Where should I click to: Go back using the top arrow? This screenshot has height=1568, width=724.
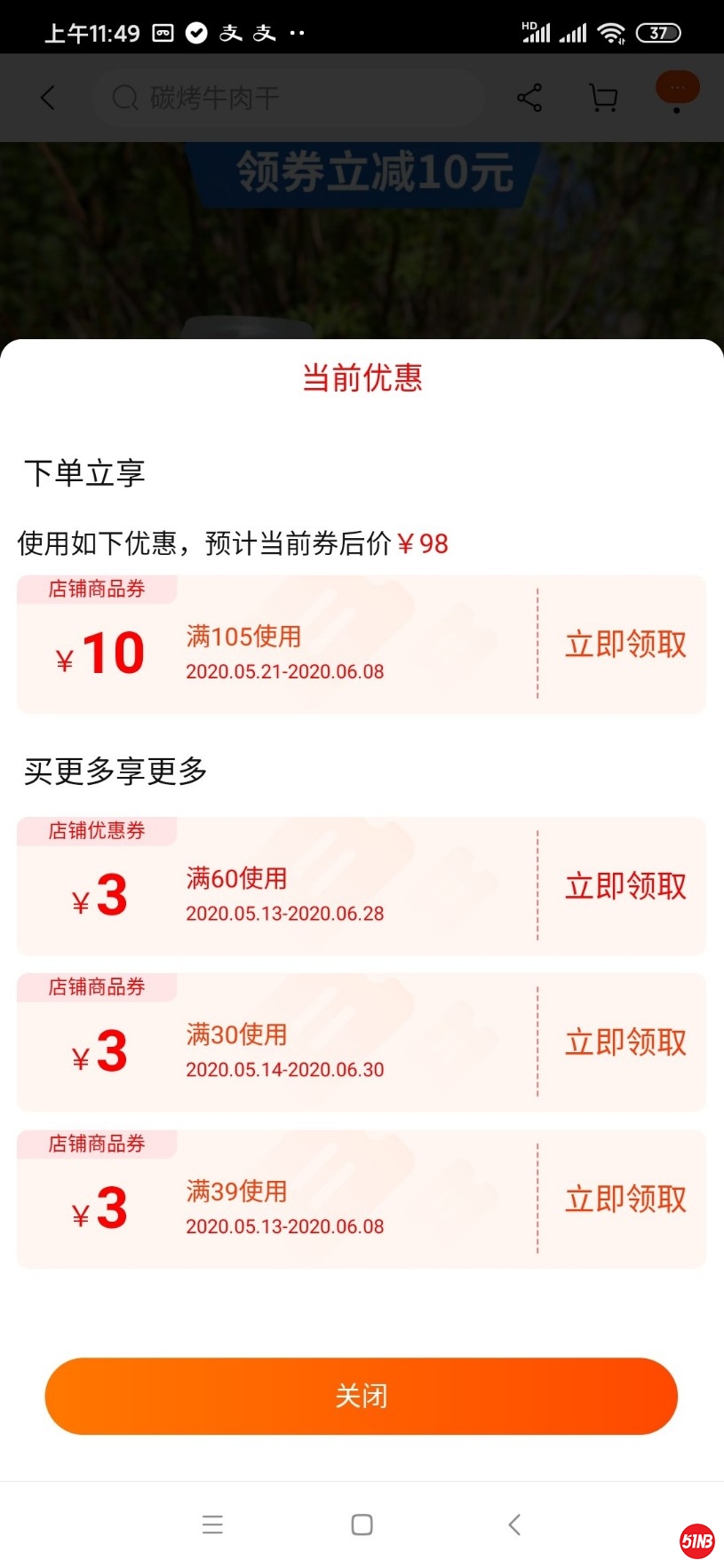tap(49, 98)
